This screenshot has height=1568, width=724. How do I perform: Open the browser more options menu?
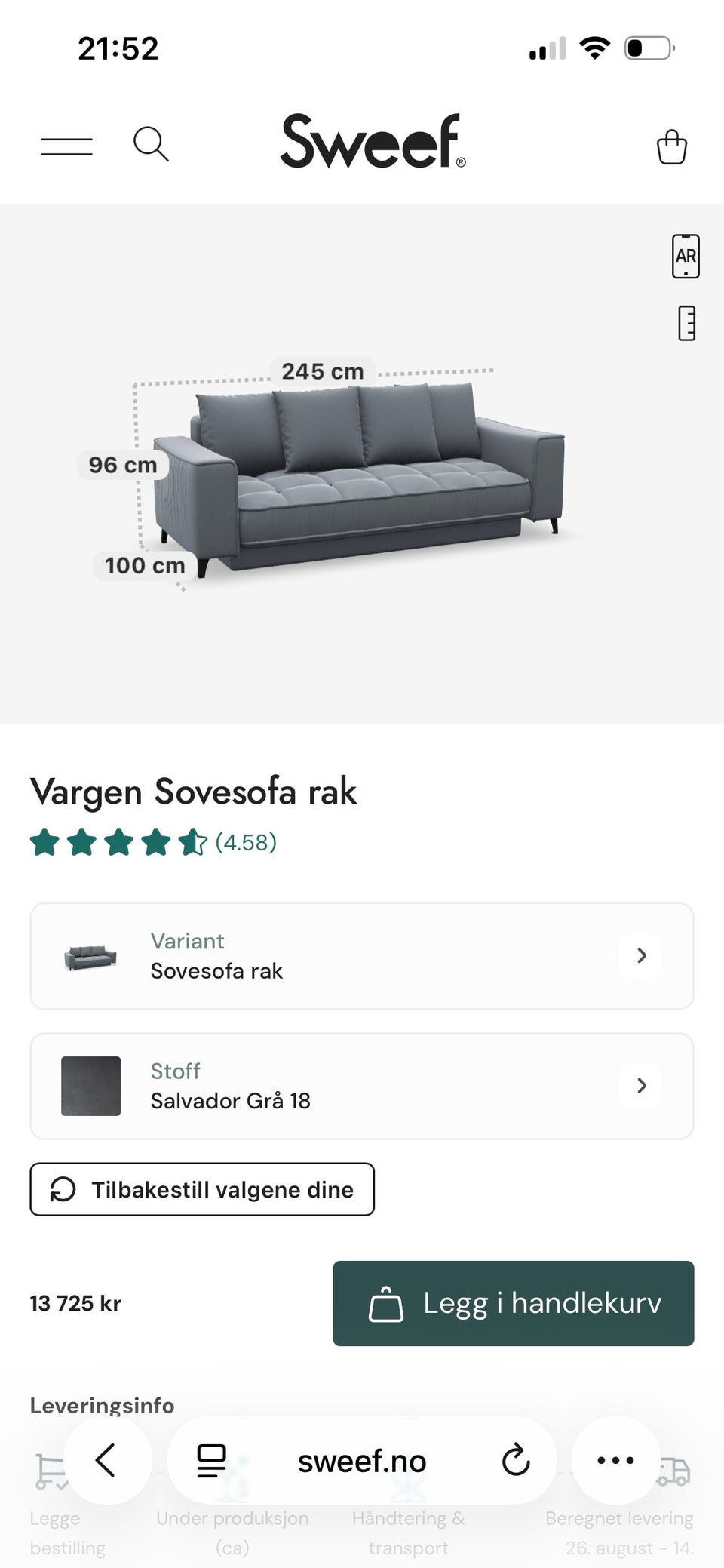pyautogui.click(x=615, y=1460)
